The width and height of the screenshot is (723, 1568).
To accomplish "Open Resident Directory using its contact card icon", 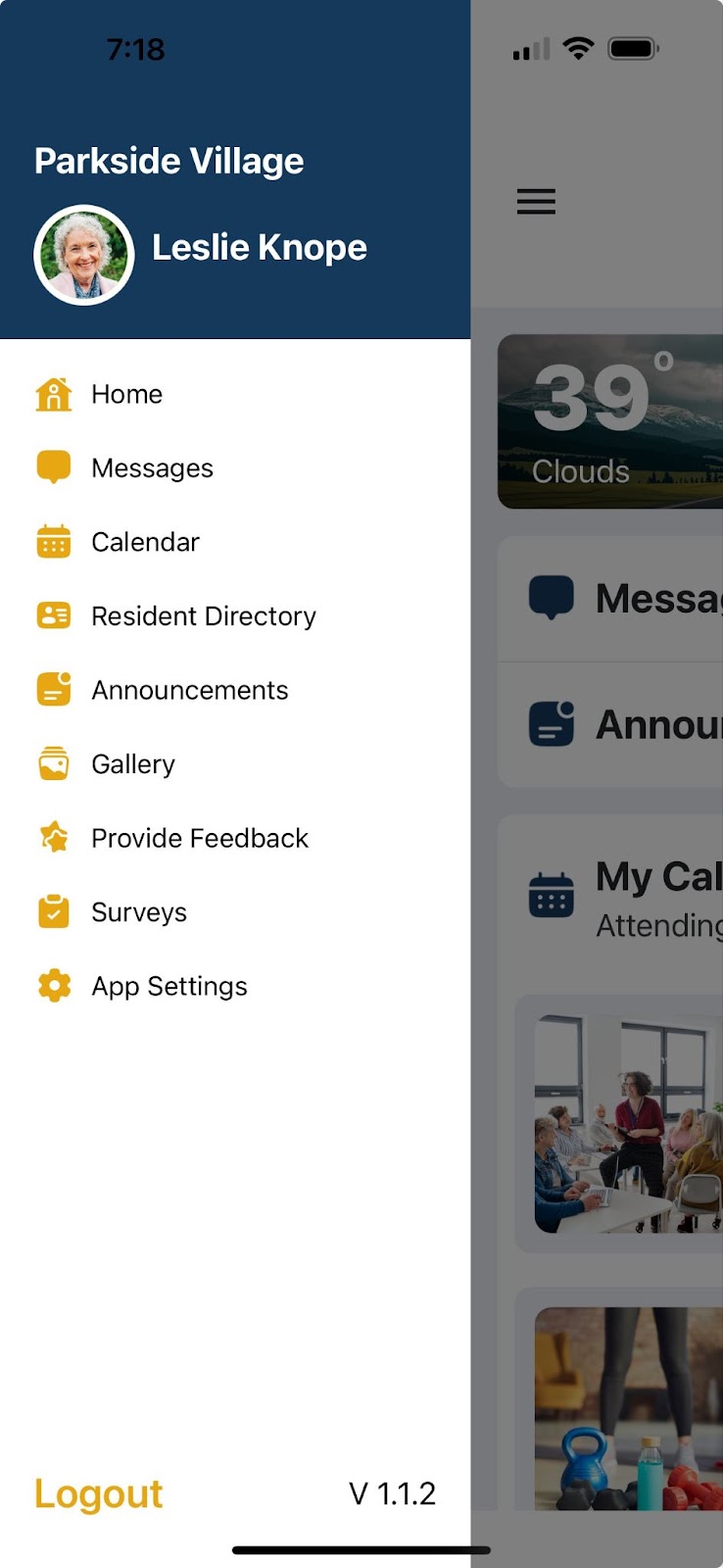I will [53, 614].
